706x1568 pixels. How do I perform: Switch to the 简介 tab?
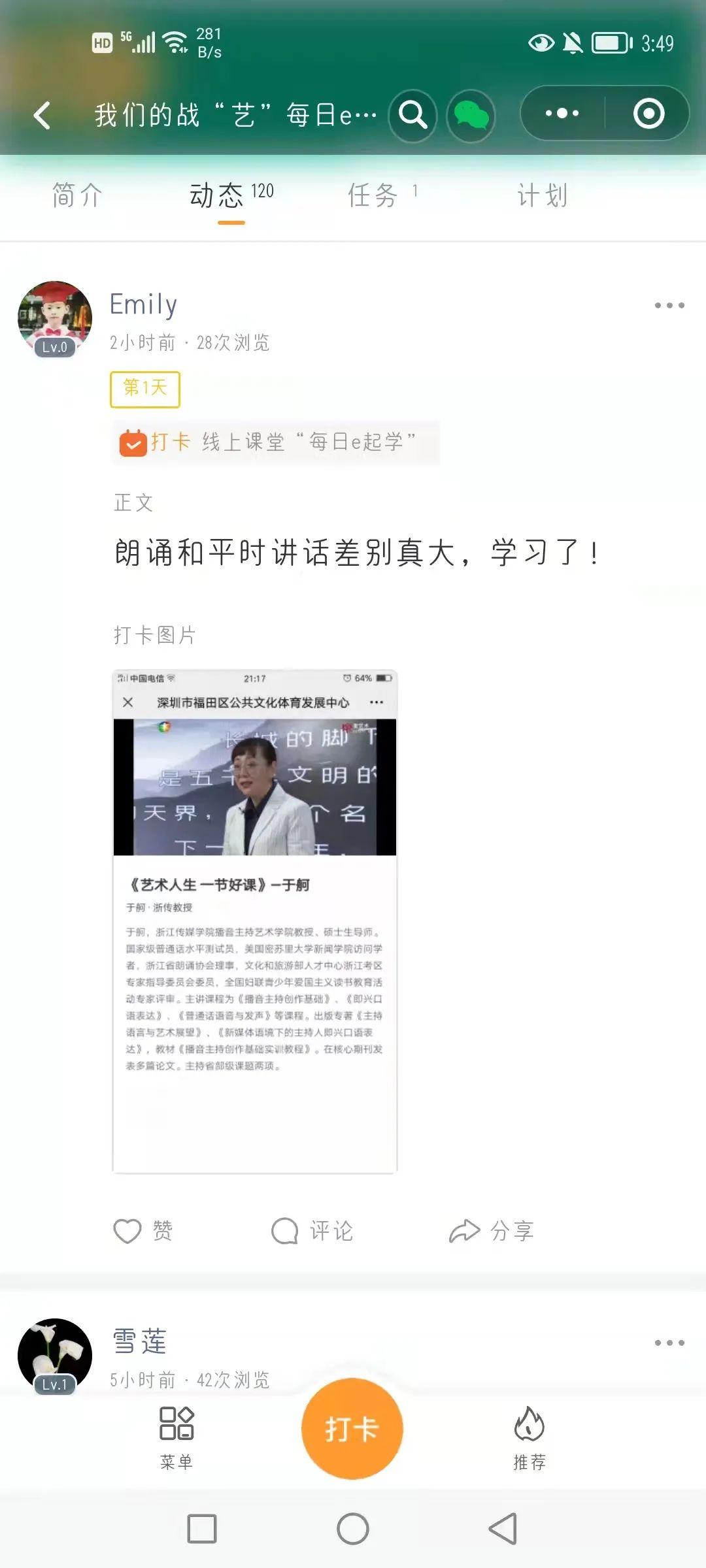click(77, 195)
